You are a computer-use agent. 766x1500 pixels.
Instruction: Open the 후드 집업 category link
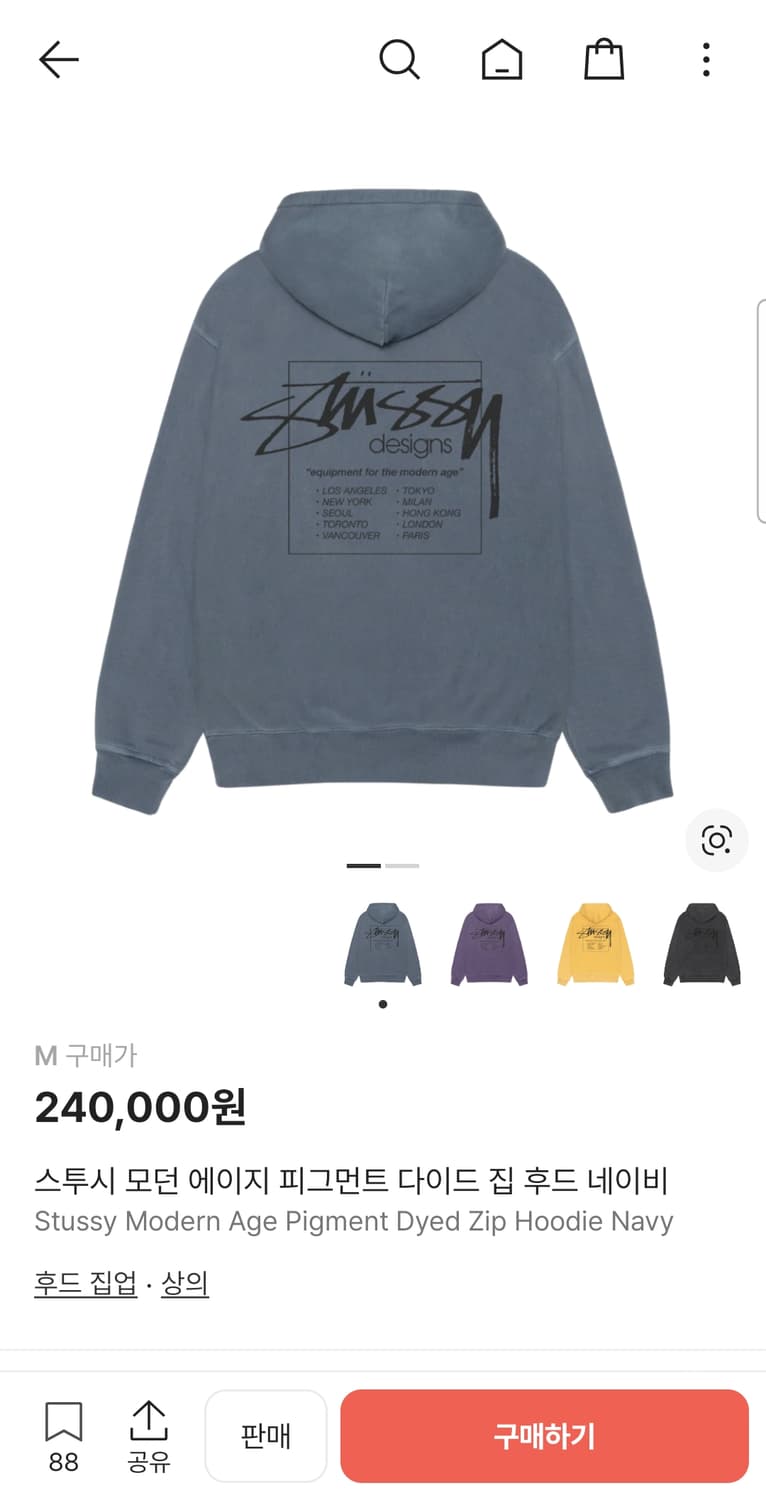click(85, 1286)
